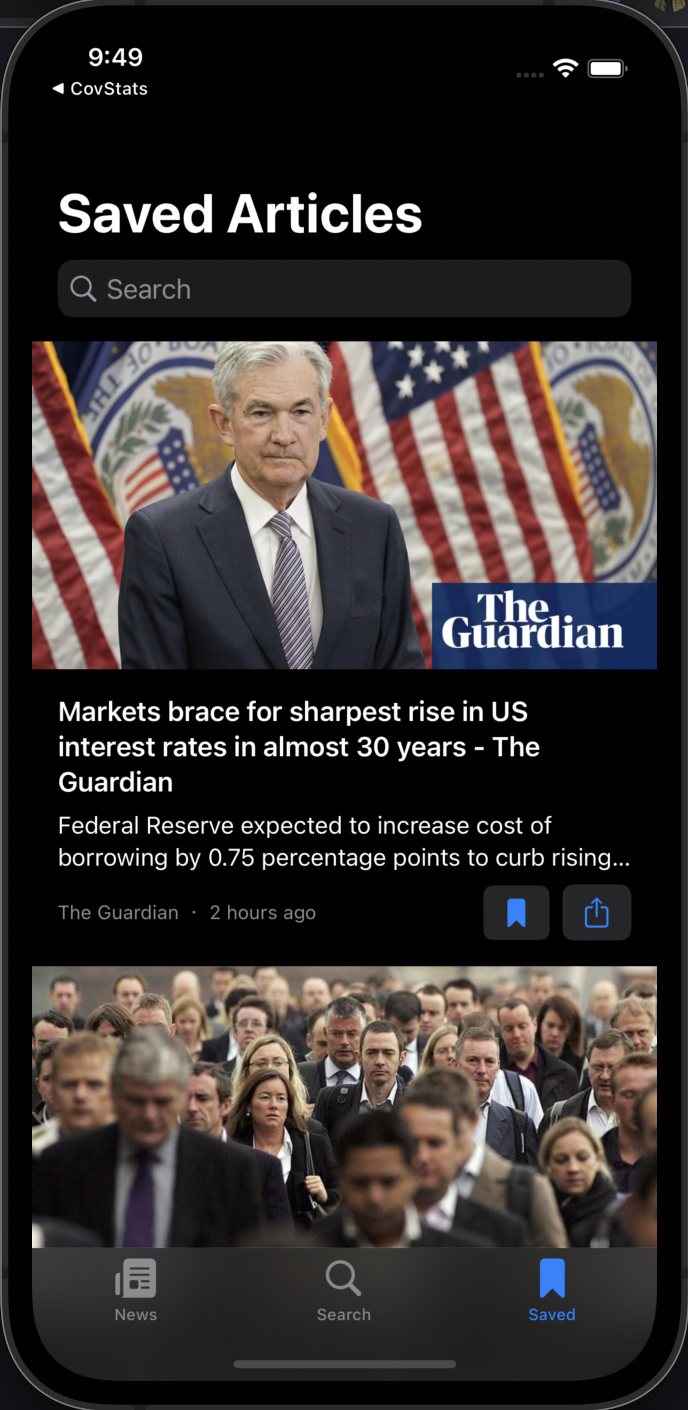Switch to the News tab
The width and height of the screenshot is (688, 1410).
pos(136,1291)
